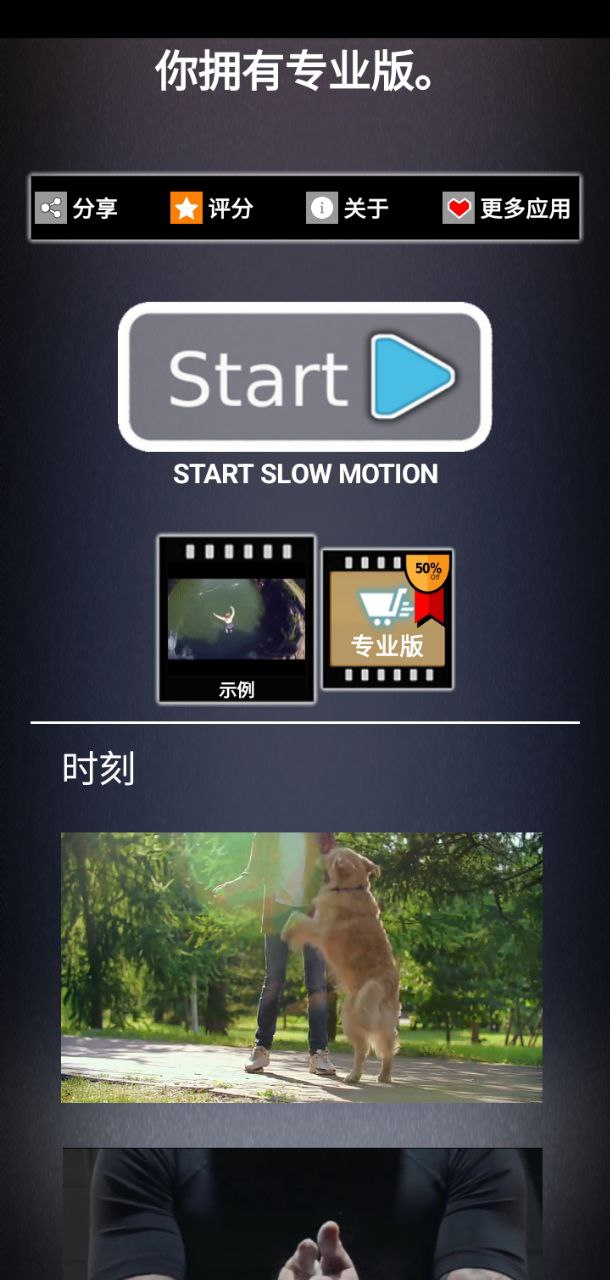Image resolution: width=610 pixels, height=1280 pixels.
Task: Open the clapping hands moment video
Action: (x=302, y=1213)
